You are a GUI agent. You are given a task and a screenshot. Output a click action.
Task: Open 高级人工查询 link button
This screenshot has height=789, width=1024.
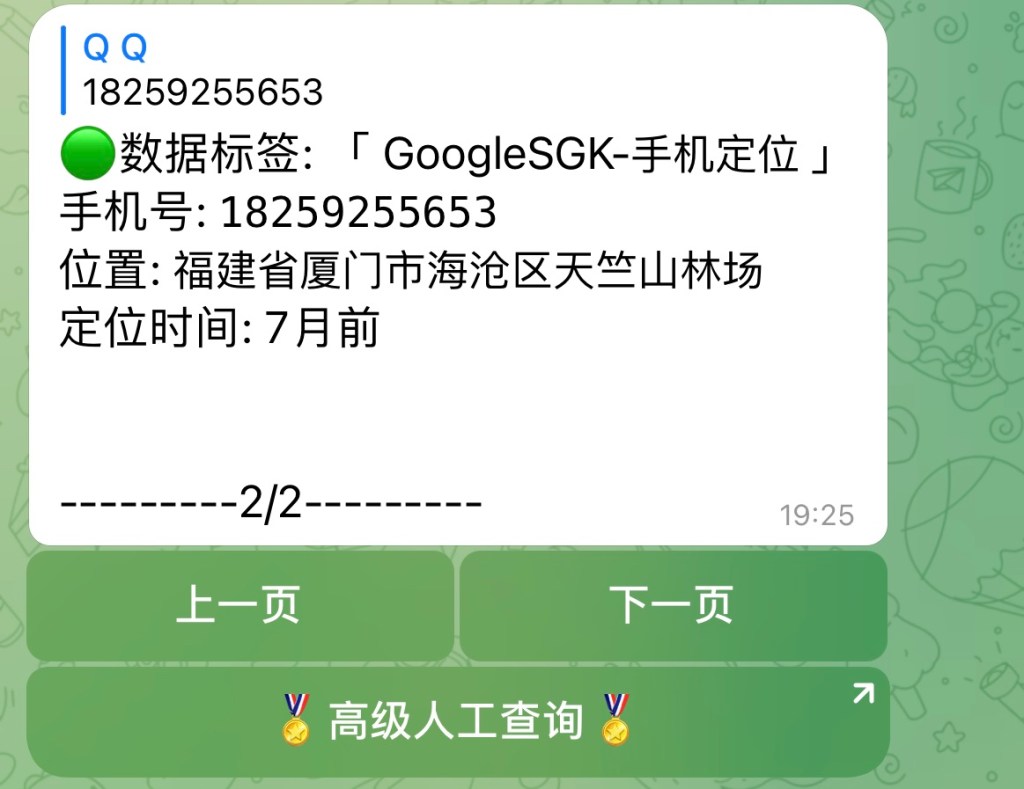pyautogui.click(x=457, y=721)
